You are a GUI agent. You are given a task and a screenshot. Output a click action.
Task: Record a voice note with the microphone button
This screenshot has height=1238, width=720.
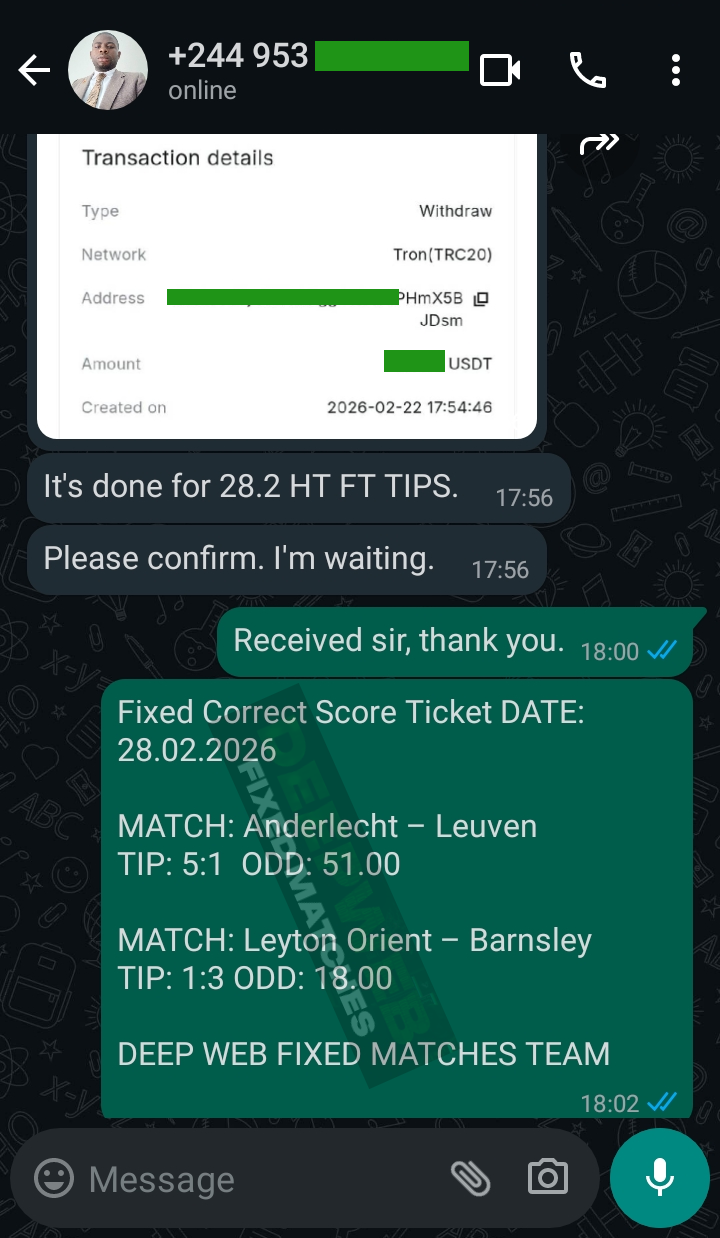(659, 1177)
